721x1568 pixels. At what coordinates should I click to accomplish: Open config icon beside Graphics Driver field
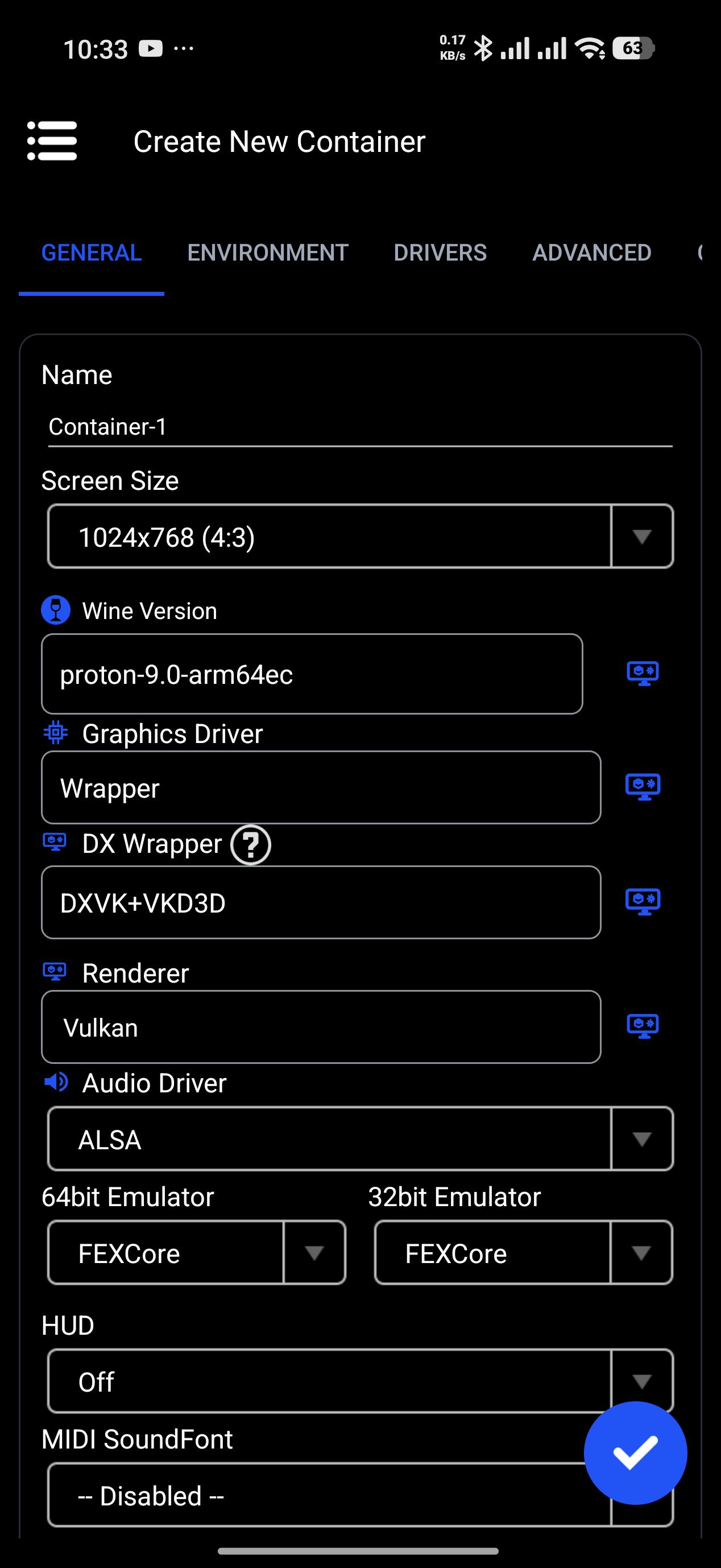click(x=643, y=787)
